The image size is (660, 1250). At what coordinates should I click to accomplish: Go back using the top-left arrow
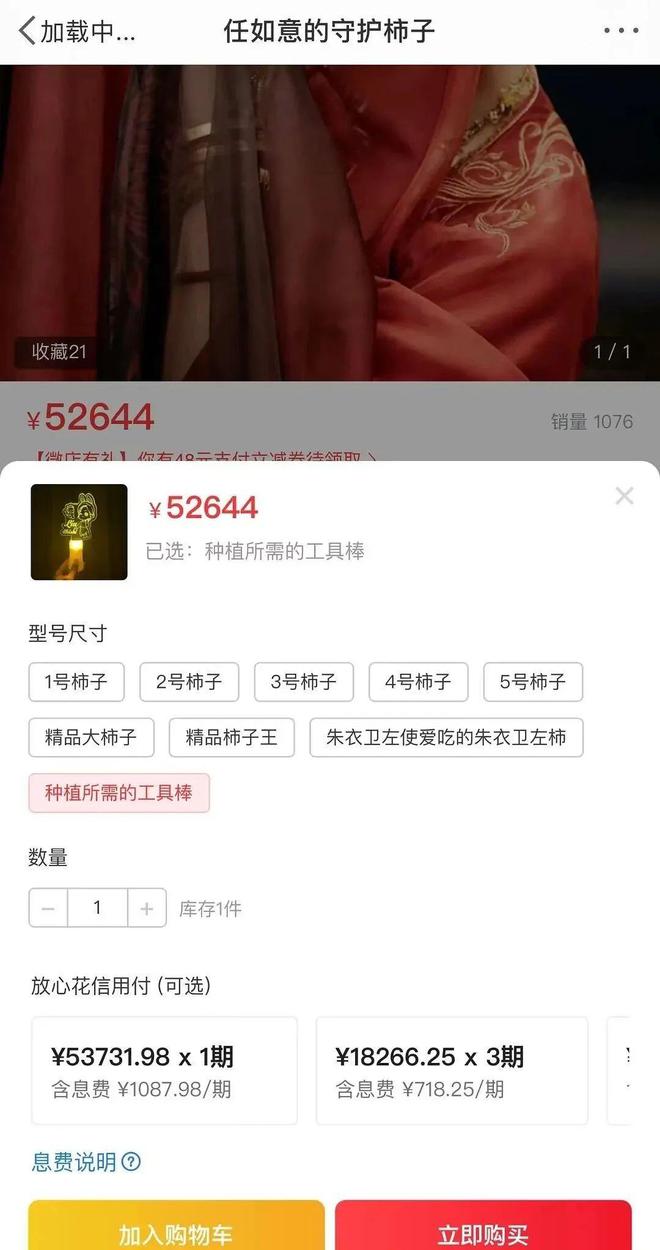click(x=27, y=31)
